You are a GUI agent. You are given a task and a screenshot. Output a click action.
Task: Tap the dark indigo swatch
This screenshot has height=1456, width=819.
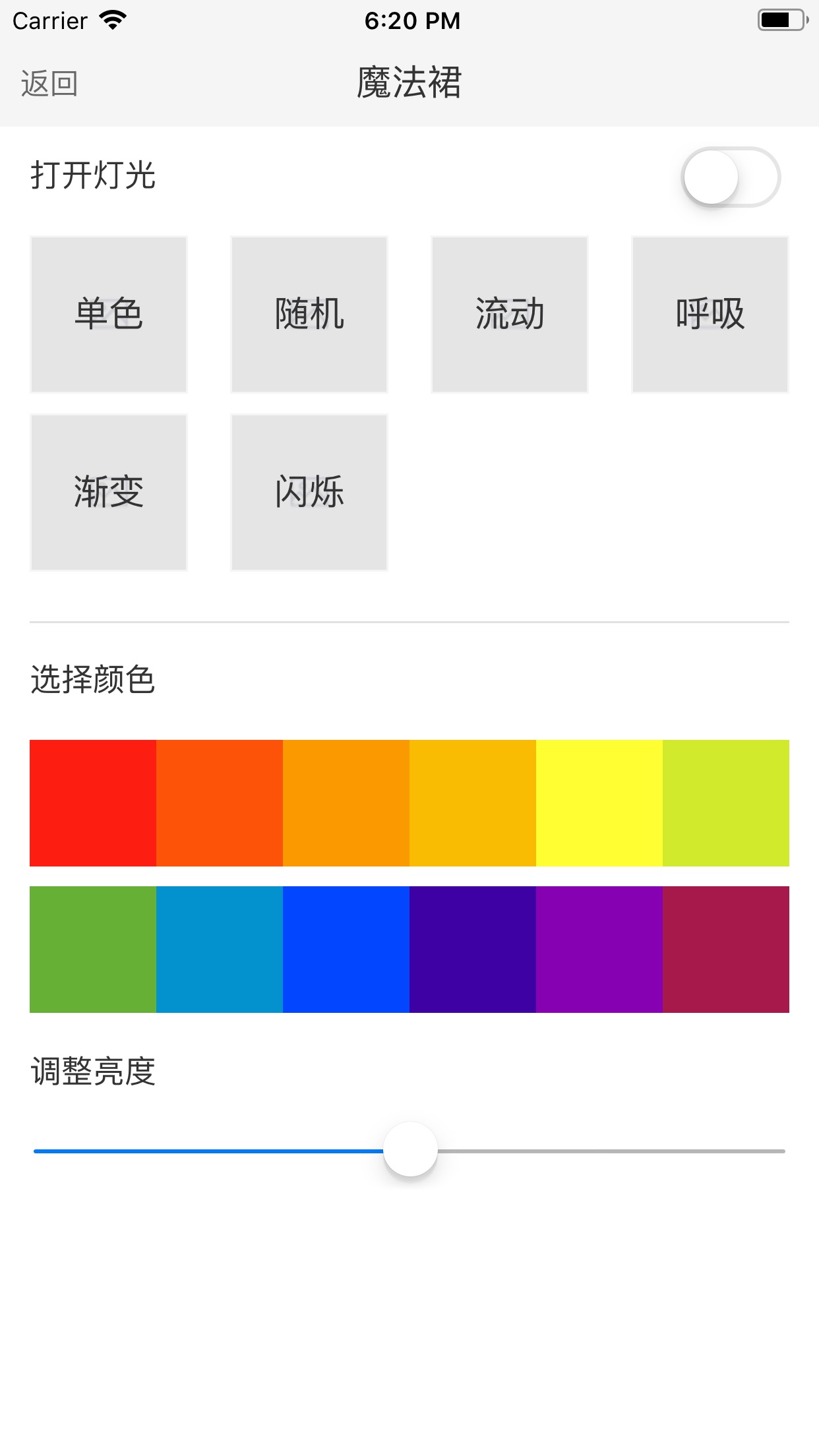click(473, 950)
